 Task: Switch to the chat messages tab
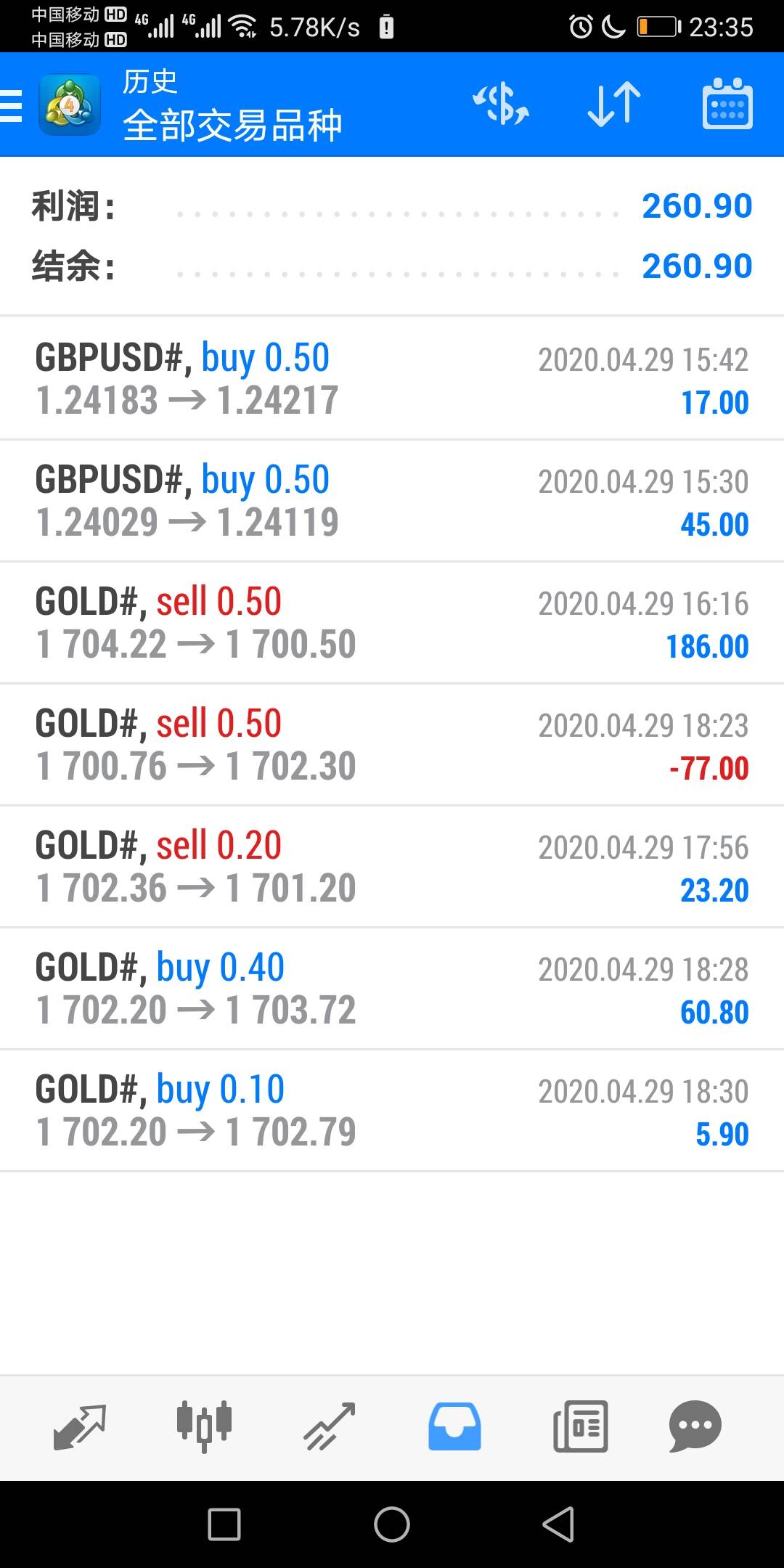coord(695,1426)
